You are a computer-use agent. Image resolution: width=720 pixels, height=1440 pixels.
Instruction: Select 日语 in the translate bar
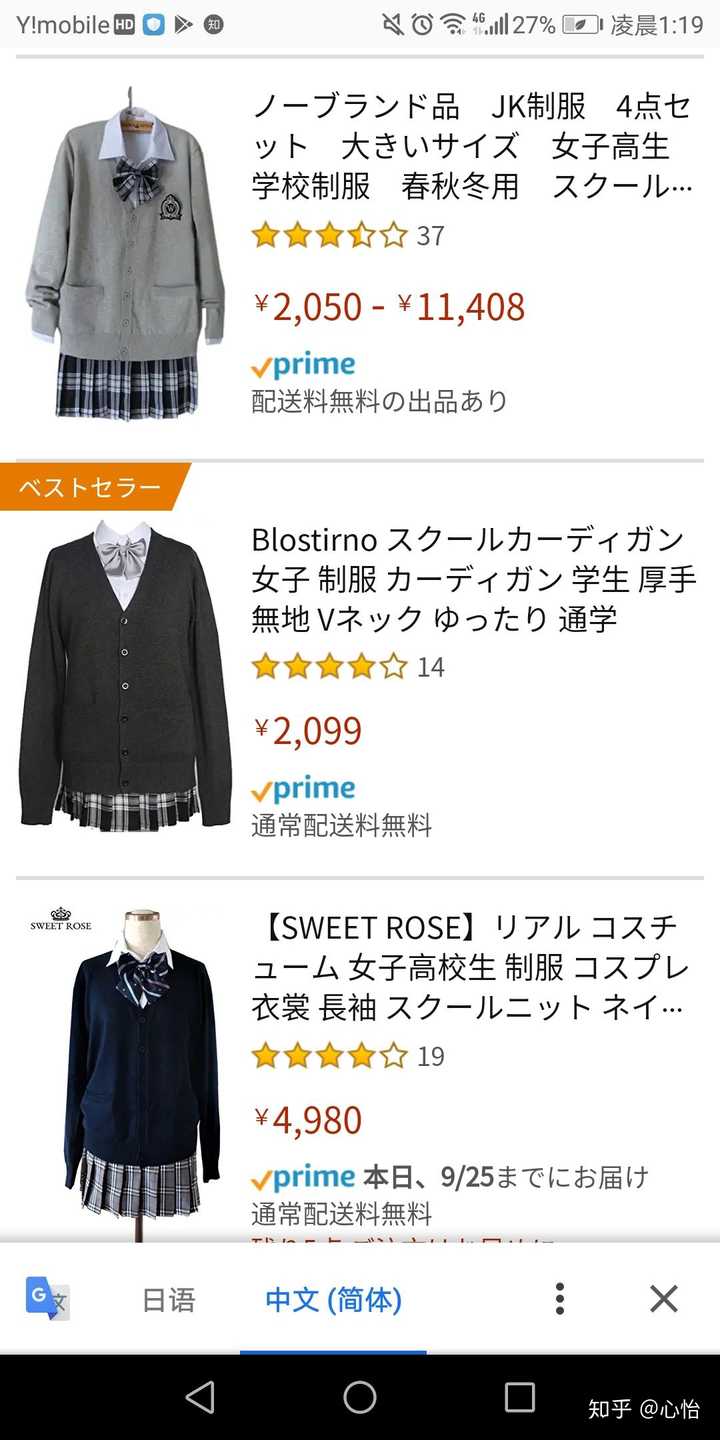pyautogui.click(x=168, y=1300)
